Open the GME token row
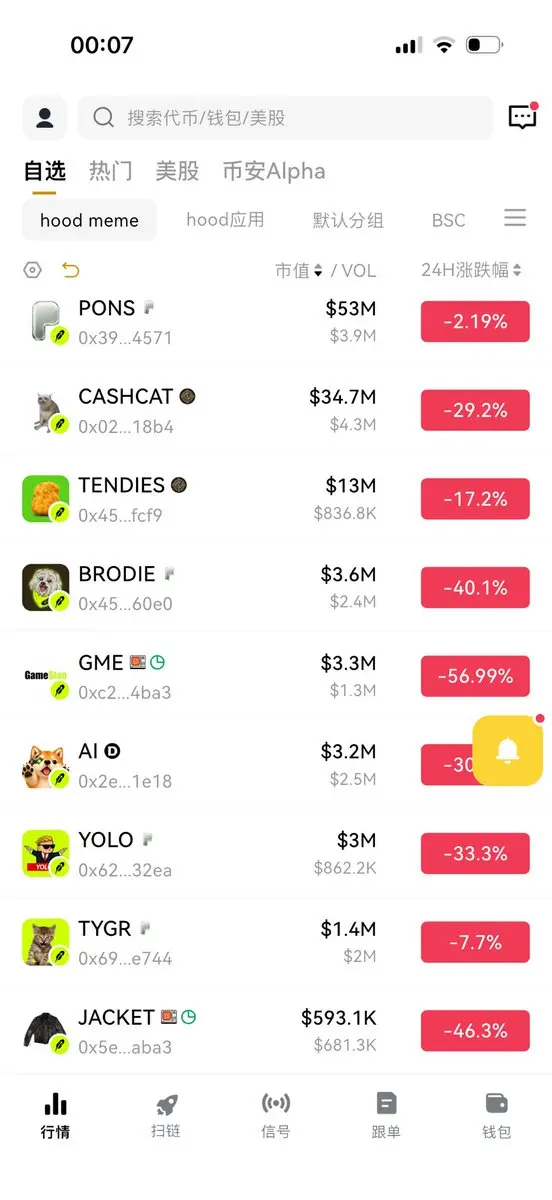Image resolution: width=552 pixels, height=1200 pixels. pyautogui.click(x=276, y=677)
